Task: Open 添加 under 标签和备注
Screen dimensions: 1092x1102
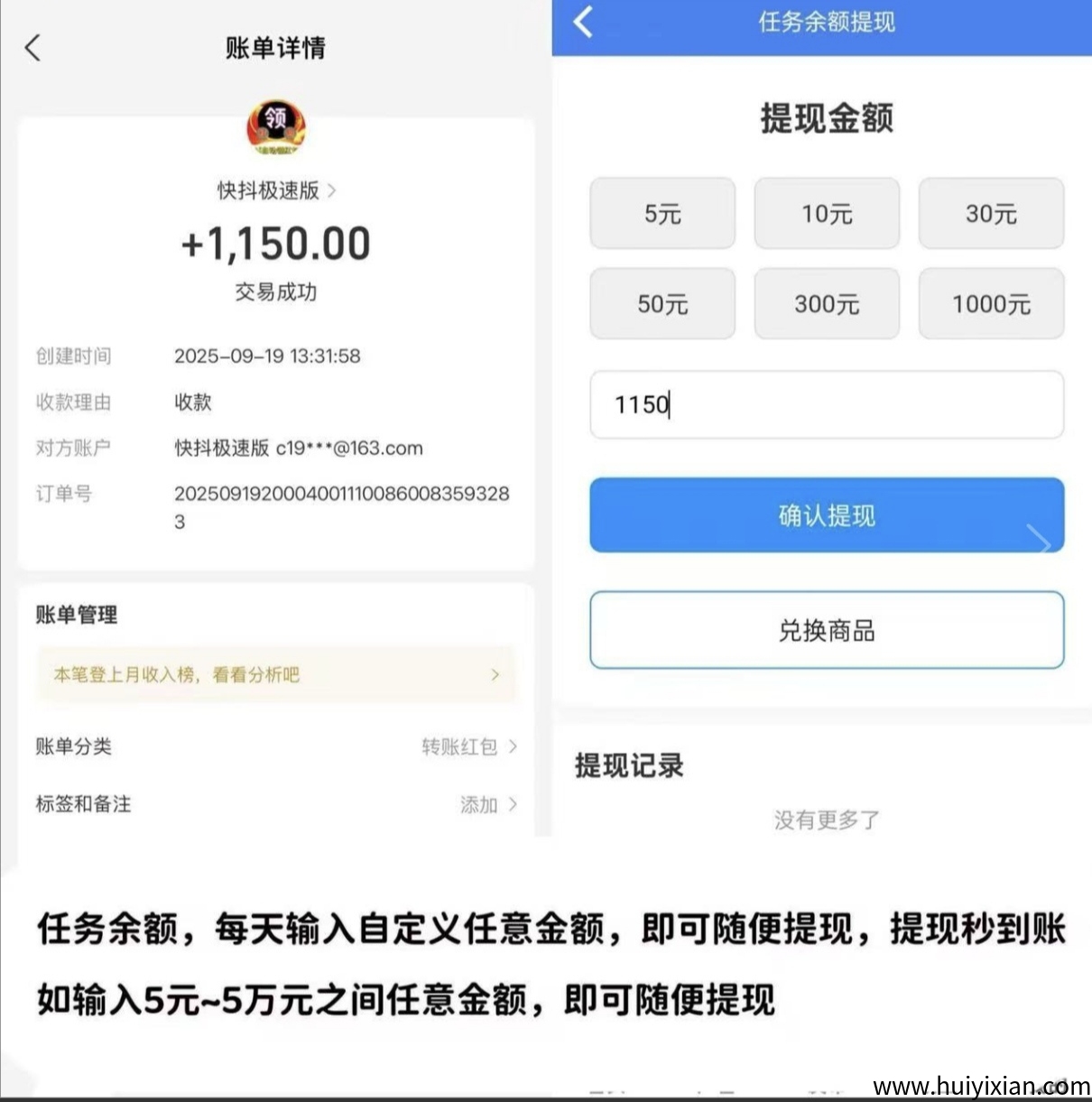Action: click(478, 804)
